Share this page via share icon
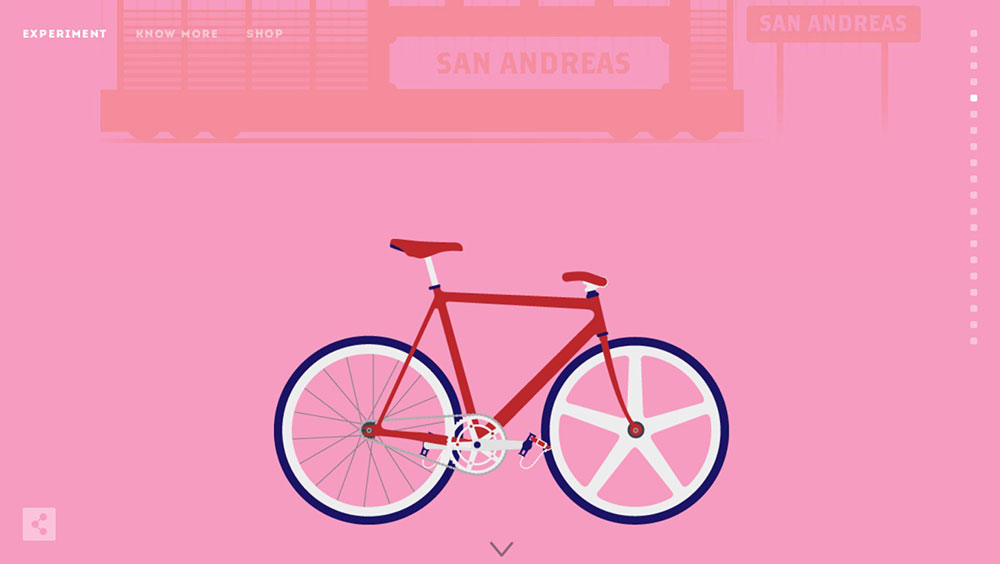1000x564 pixels. (39, 524)
